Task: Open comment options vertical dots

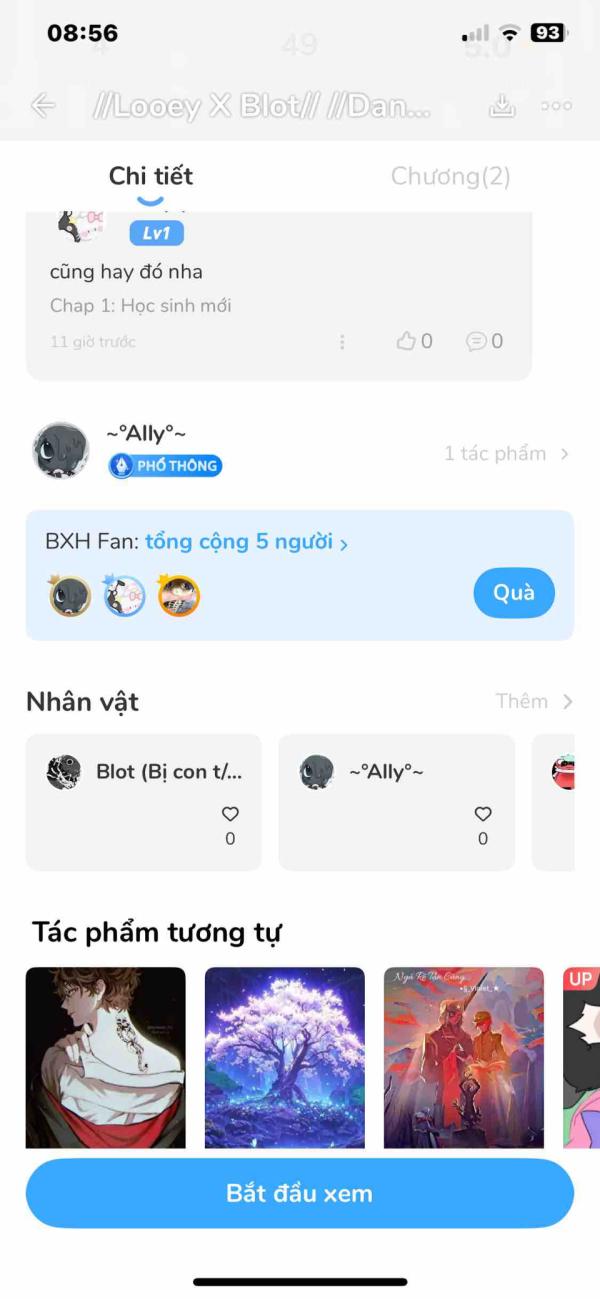Action: 342,342
